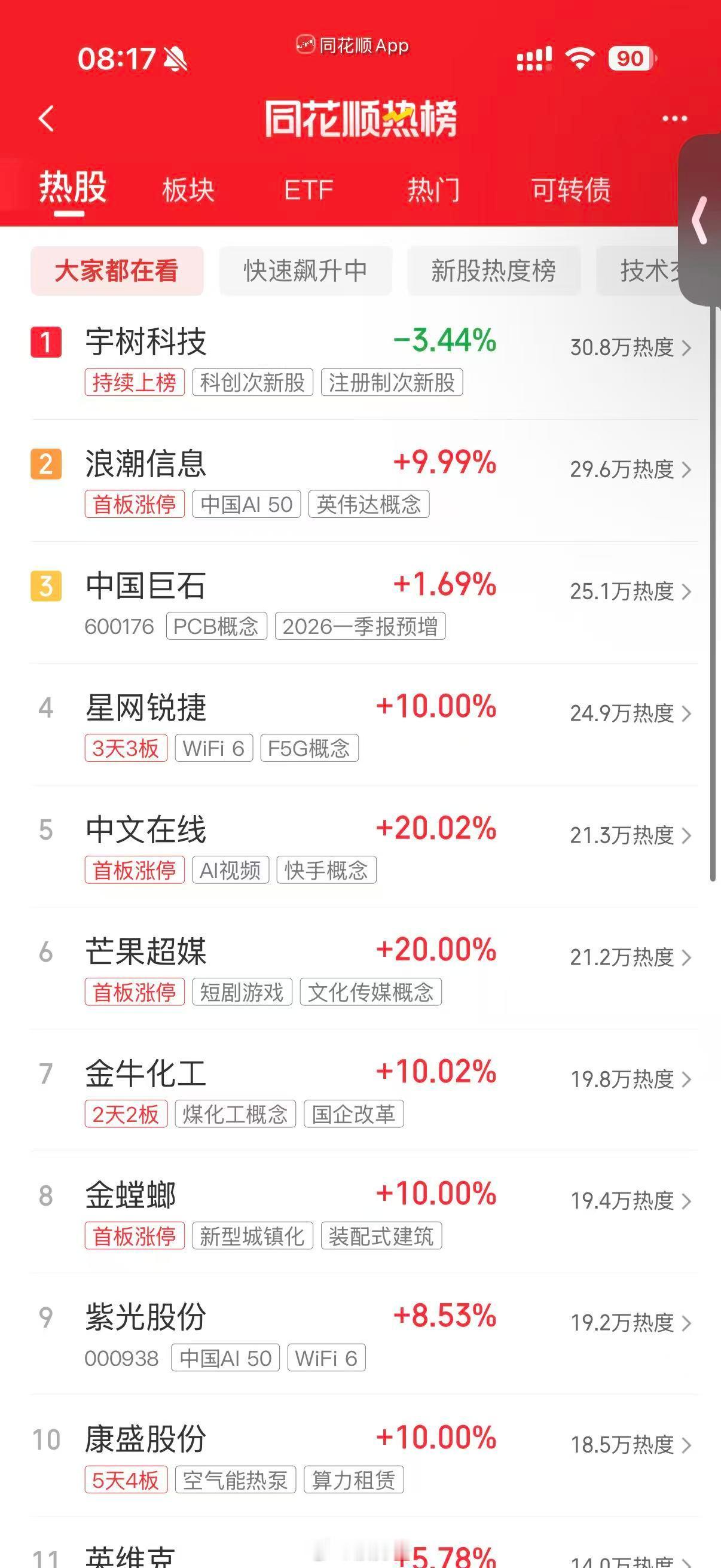This screenshot has width=721, height=1568.
Task: Tap the 大家都在看 chip
Action: point(117,271)
